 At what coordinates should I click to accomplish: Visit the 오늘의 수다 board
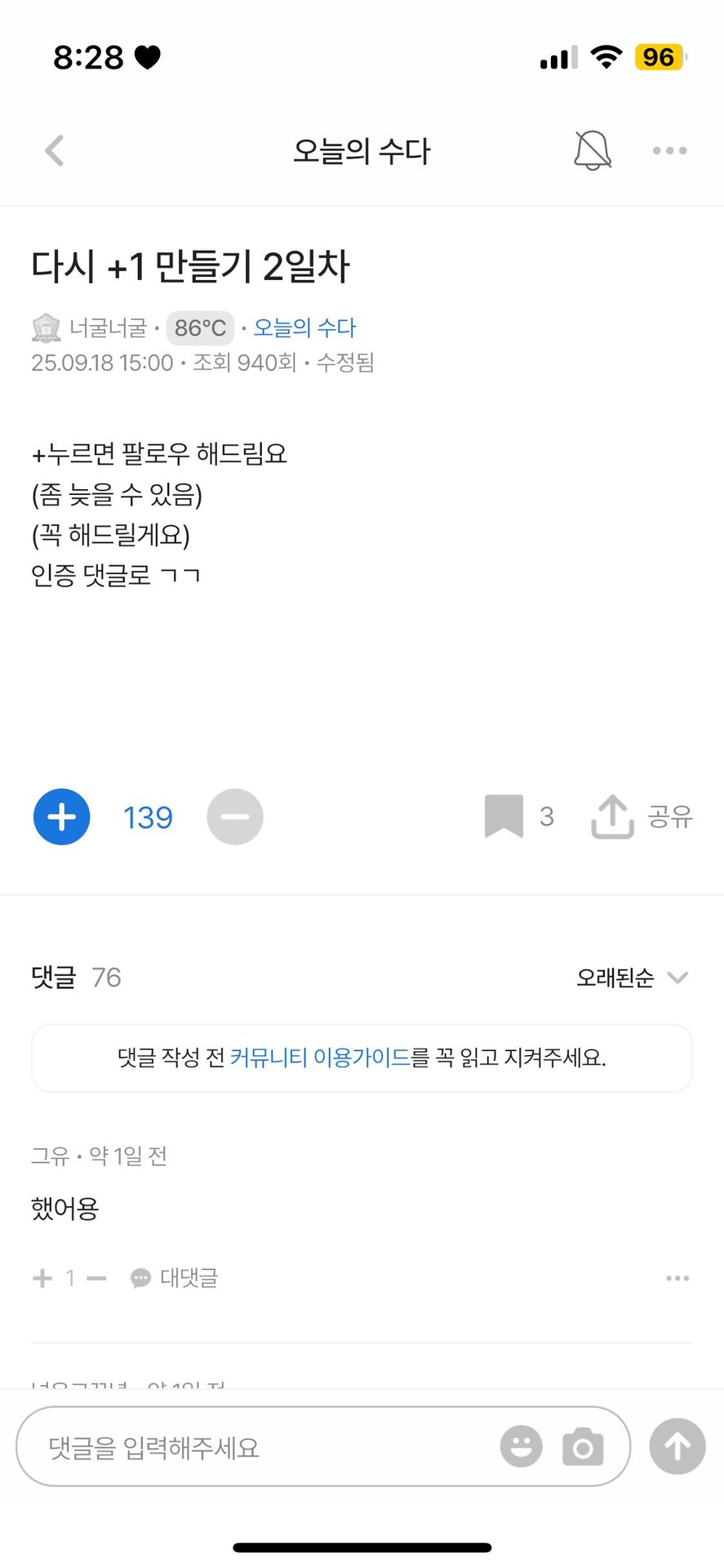305,327
